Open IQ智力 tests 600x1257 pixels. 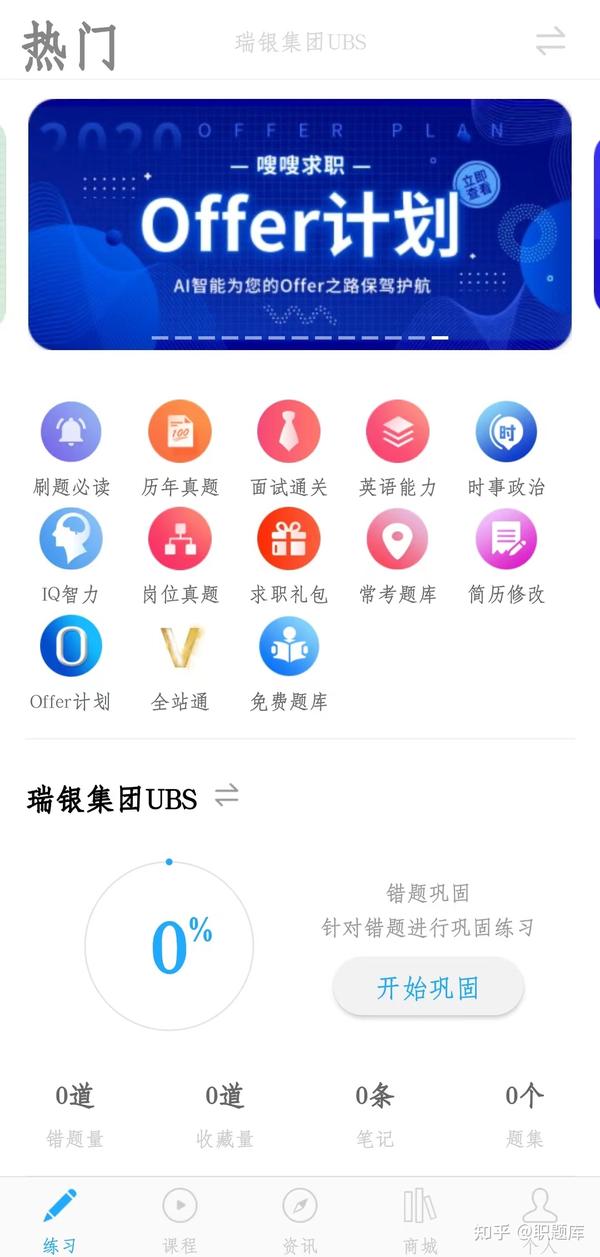pos(71,539)
